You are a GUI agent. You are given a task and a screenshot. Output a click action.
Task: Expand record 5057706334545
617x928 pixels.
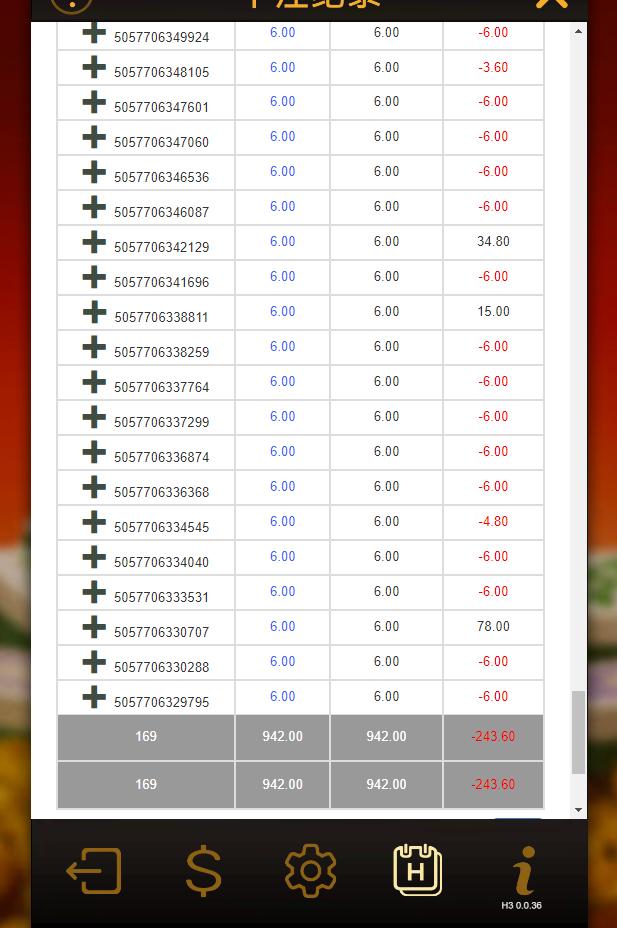(x=94, y=522)
